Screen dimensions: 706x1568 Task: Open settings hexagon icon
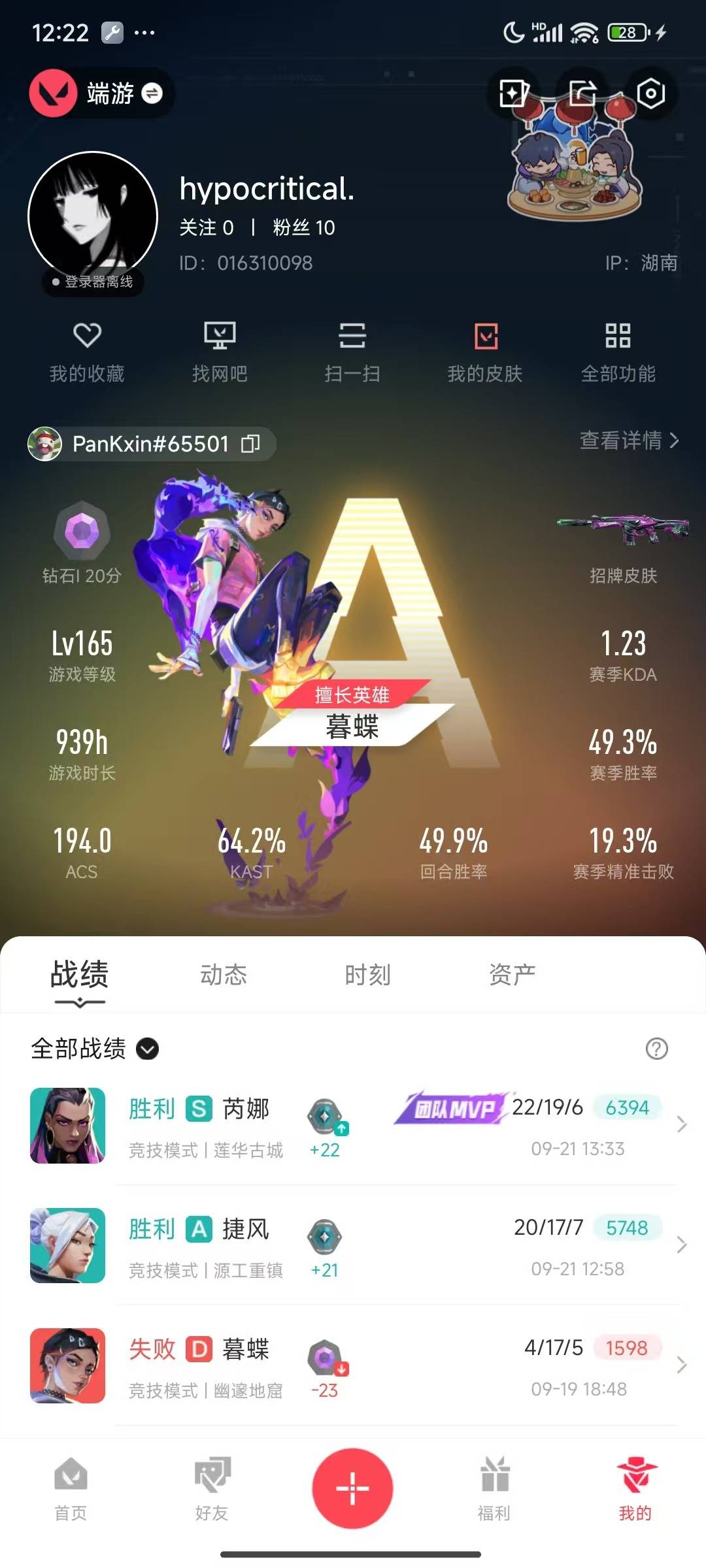point(650,93)
